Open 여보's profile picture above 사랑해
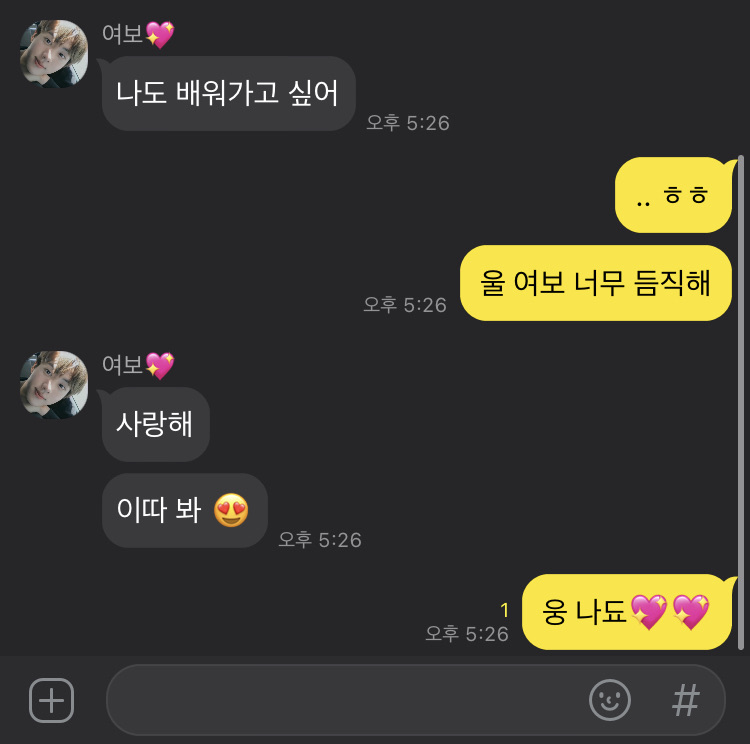 54,385
